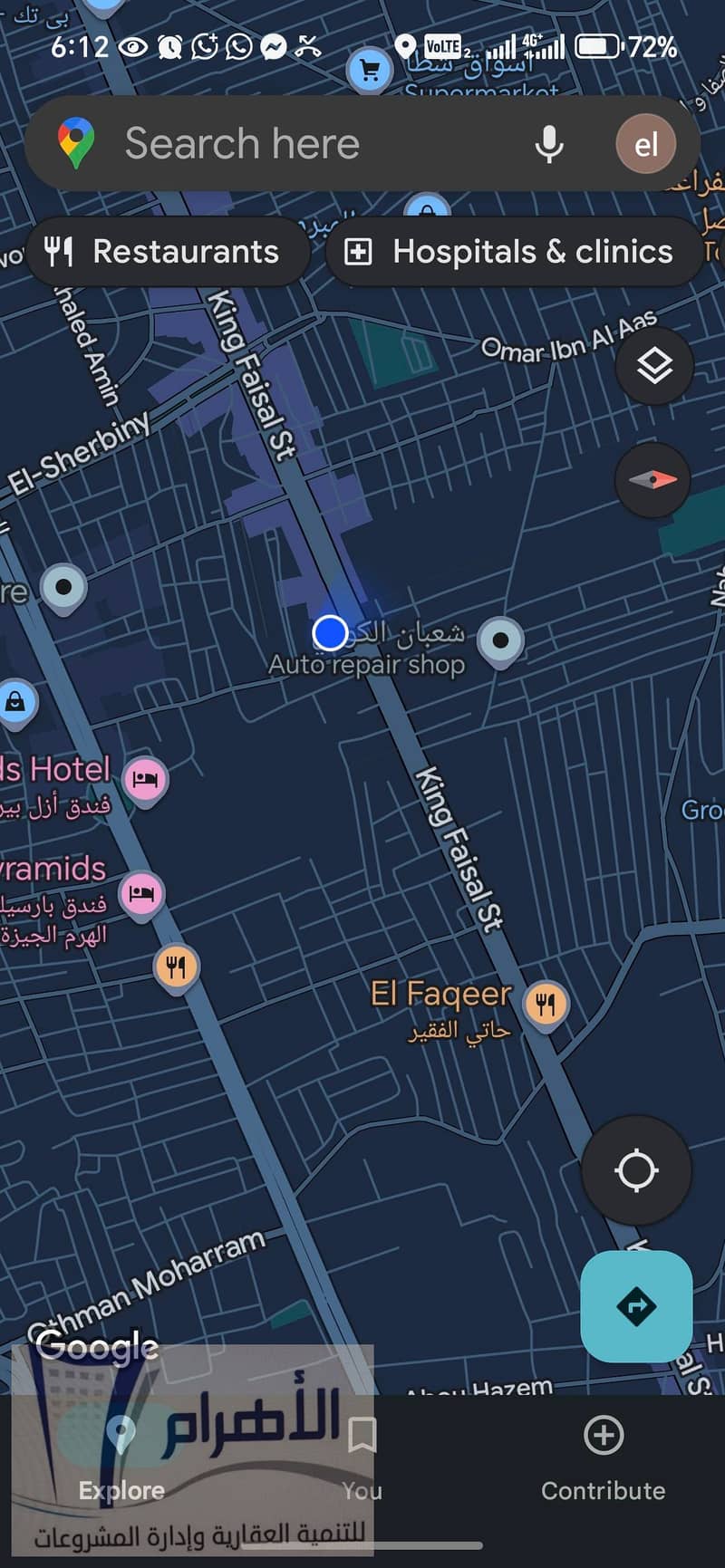This screenshot has width=725, height=1568.
Task: Open the El Faqeer restaurant pin
Action: pyautogui.click(x=545, y=1004)
